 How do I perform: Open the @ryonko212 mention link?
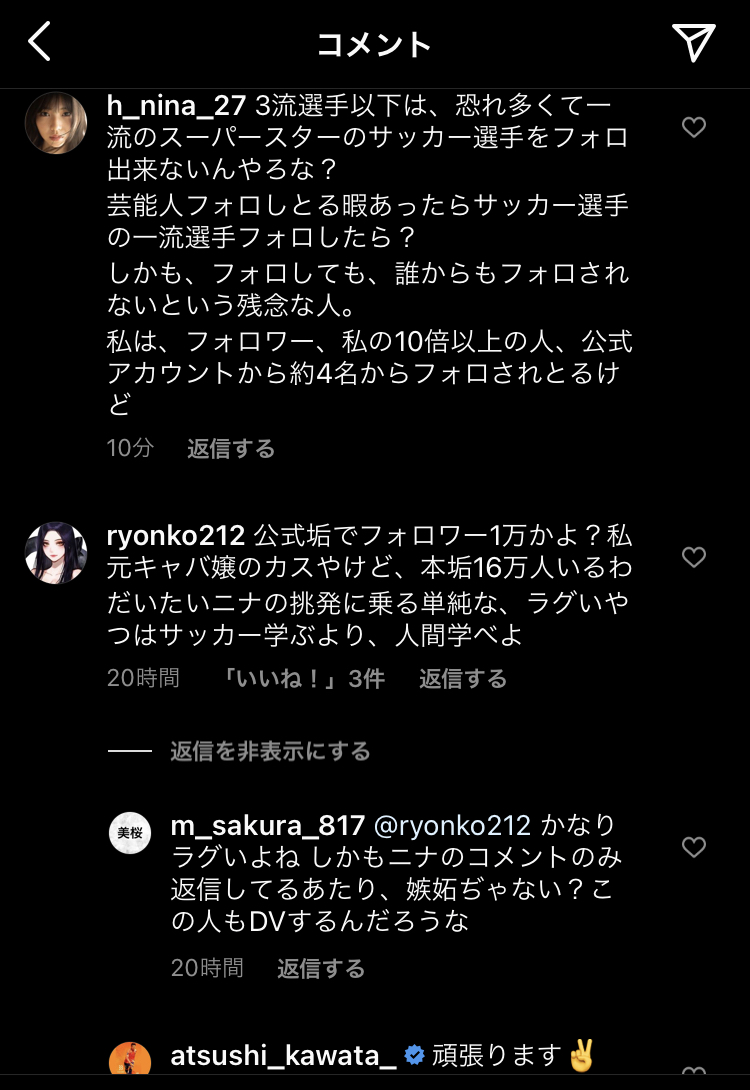click(x=452, y=826)
